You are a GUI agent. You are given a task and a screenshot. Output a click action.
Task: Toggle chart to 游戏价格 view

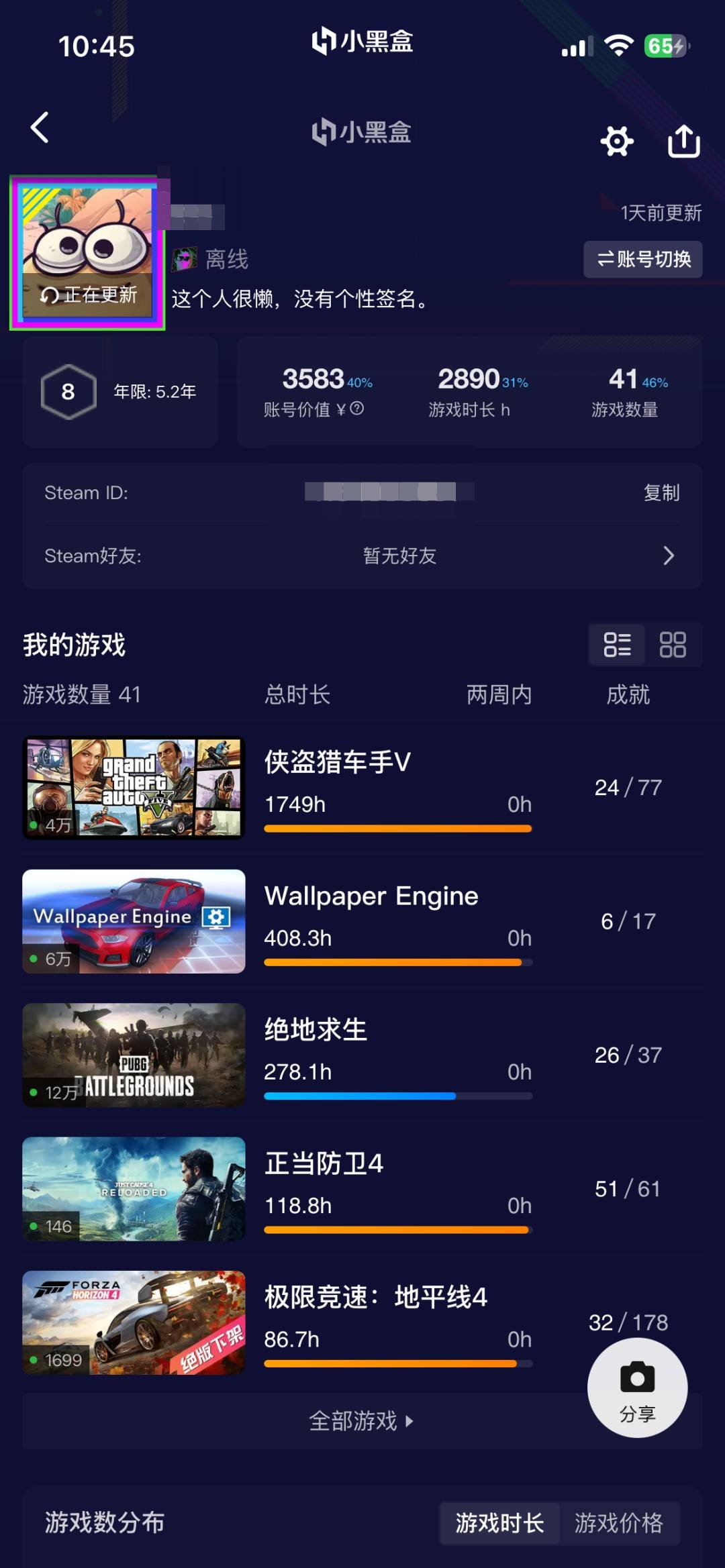click(618, 1523)
